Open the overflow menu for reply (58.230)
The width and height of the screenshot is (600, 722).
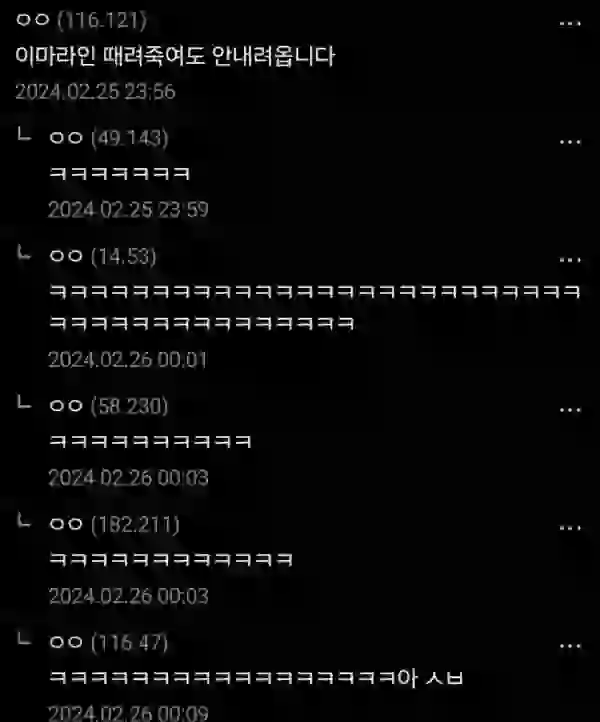click(570, 409)
